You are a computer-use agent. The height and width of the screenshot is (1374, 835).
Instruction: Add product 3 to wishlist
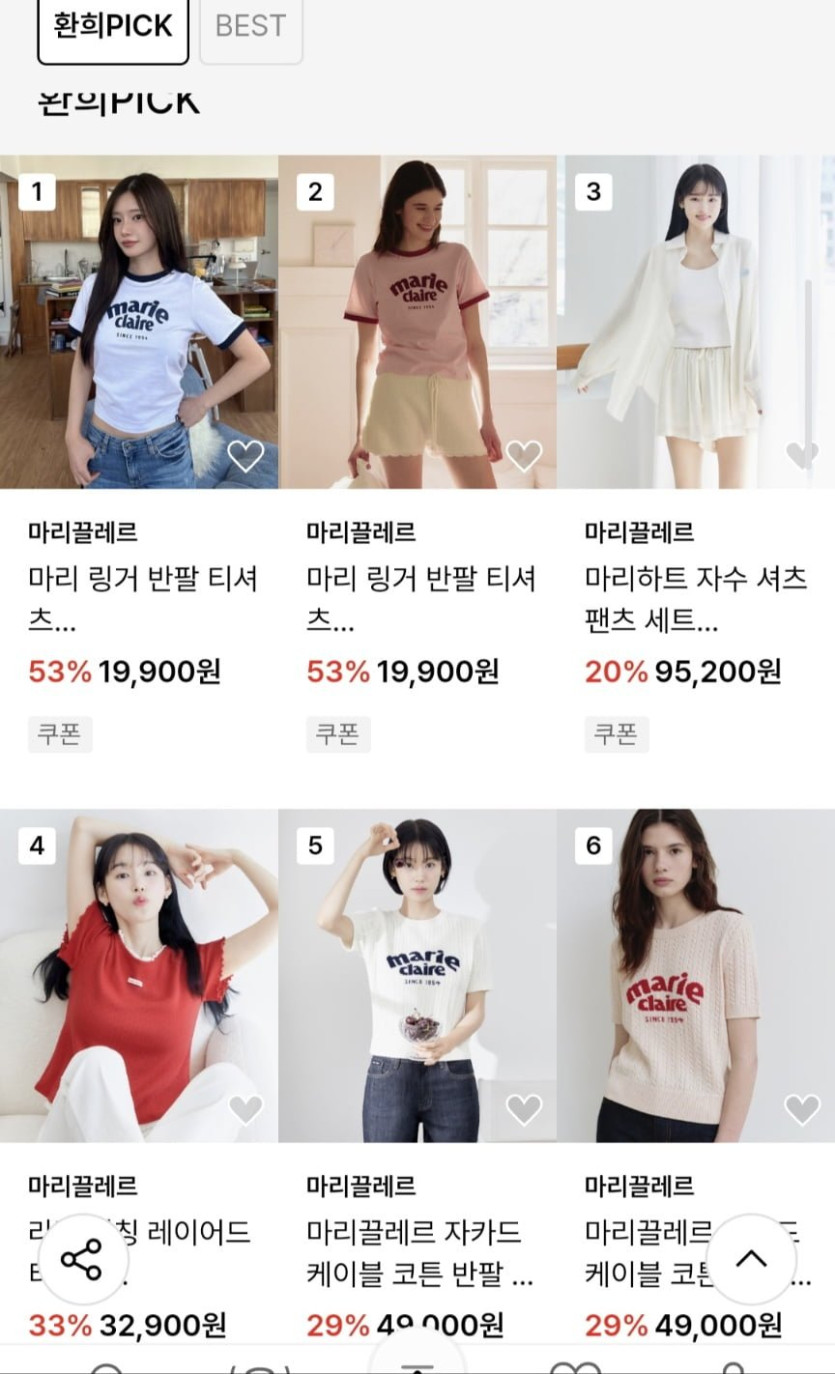(802, 456)
